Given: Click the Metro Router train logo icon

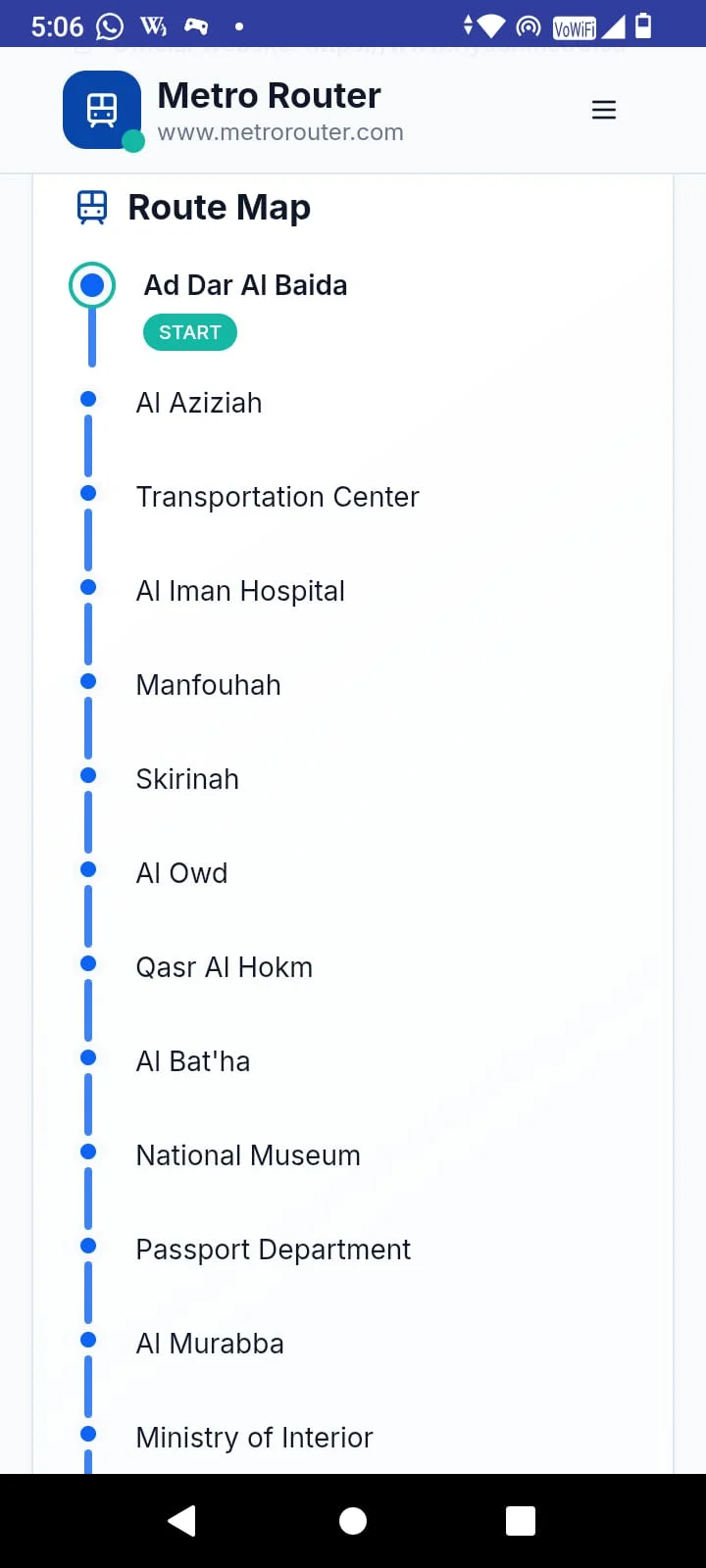Looking at the screenshot, I should [x=102, y=109].
